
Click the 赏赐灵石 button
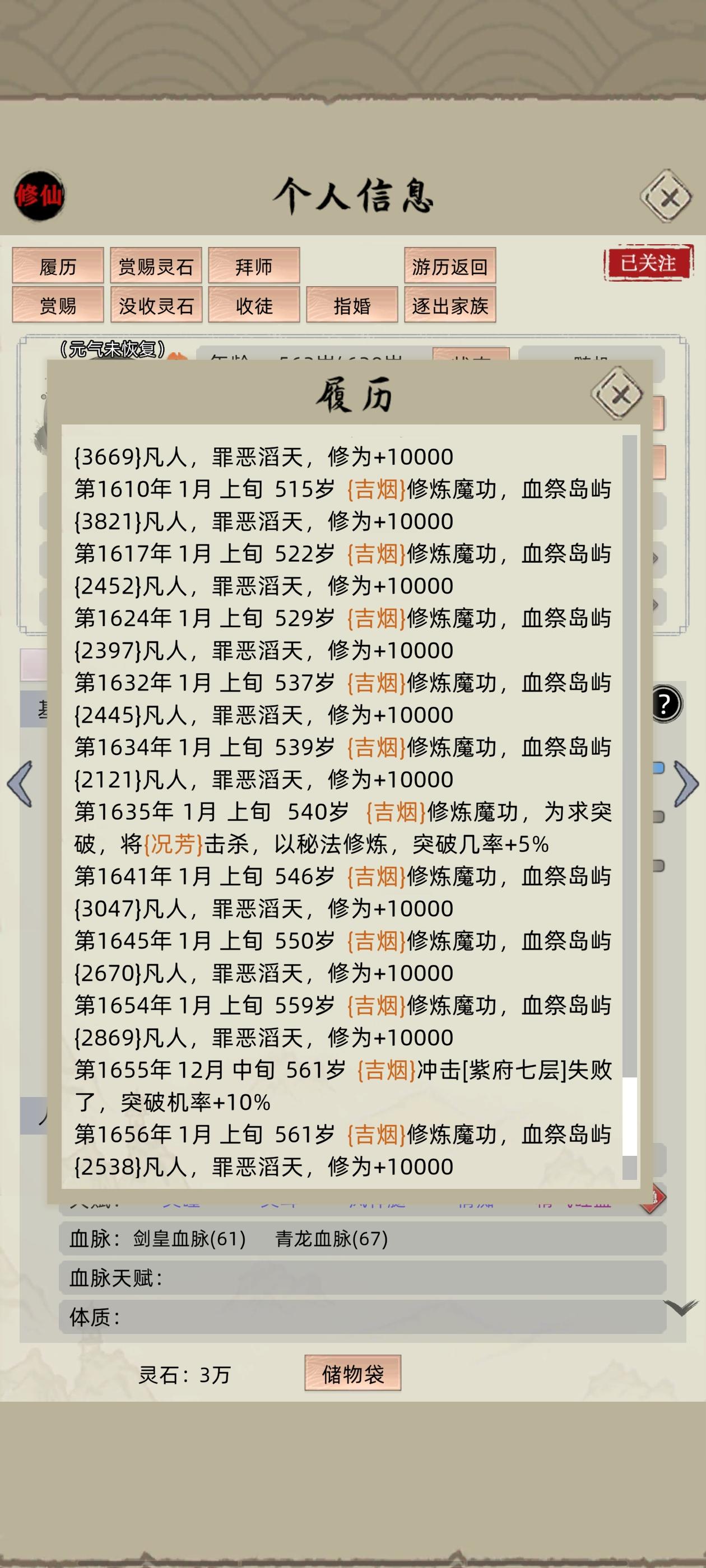156,266
